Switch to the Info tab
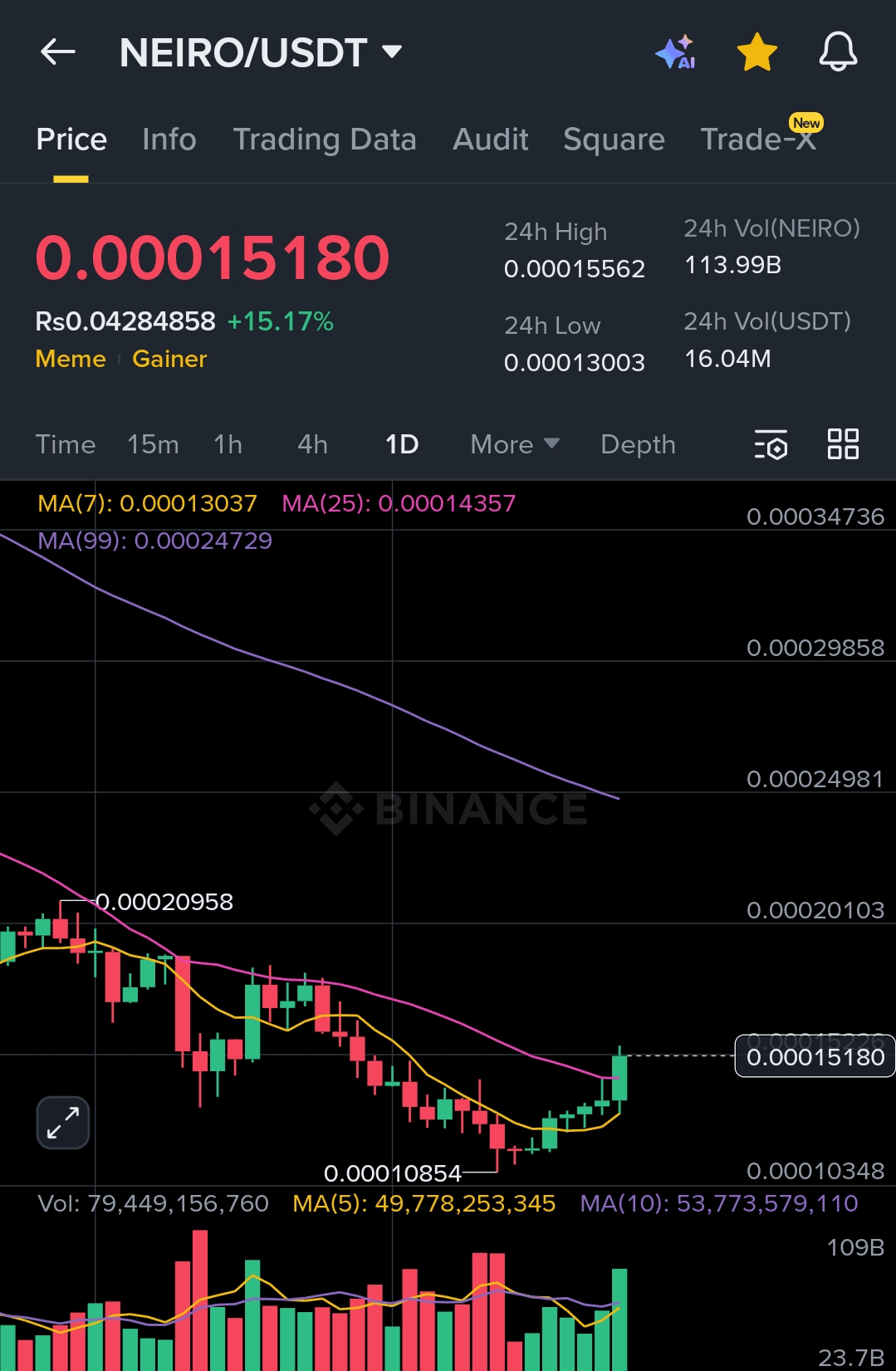896x1371 pixels. pos(169,140)
